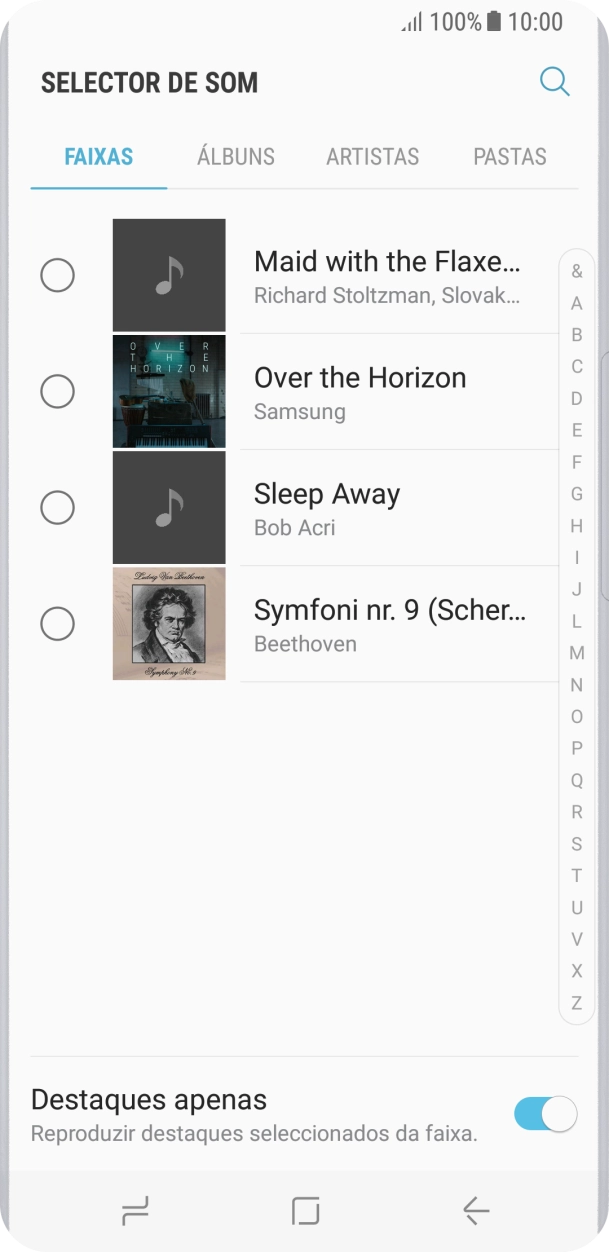Select the Faixas tab
Viewport: 609px width, 1252px height.
tap(98, 157)
